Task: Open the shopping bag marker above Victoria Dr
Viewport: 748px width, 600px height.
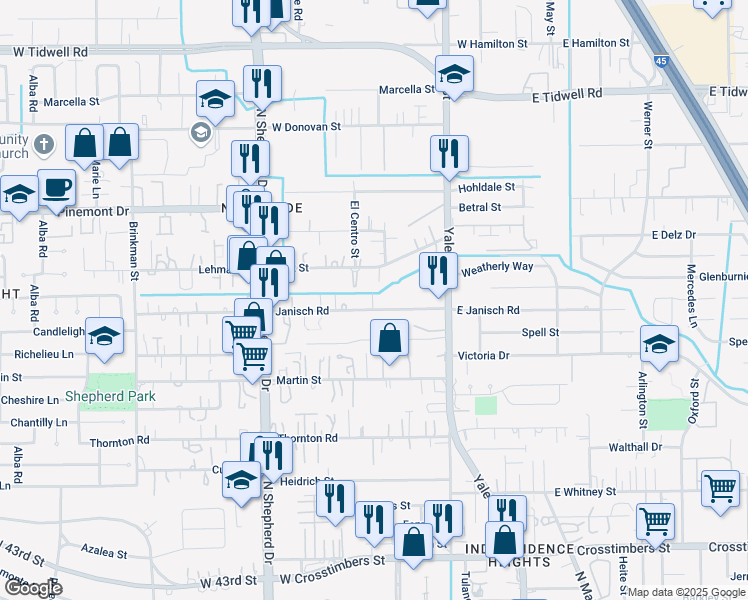Action: pyautogui.click(x=389, y=339)
